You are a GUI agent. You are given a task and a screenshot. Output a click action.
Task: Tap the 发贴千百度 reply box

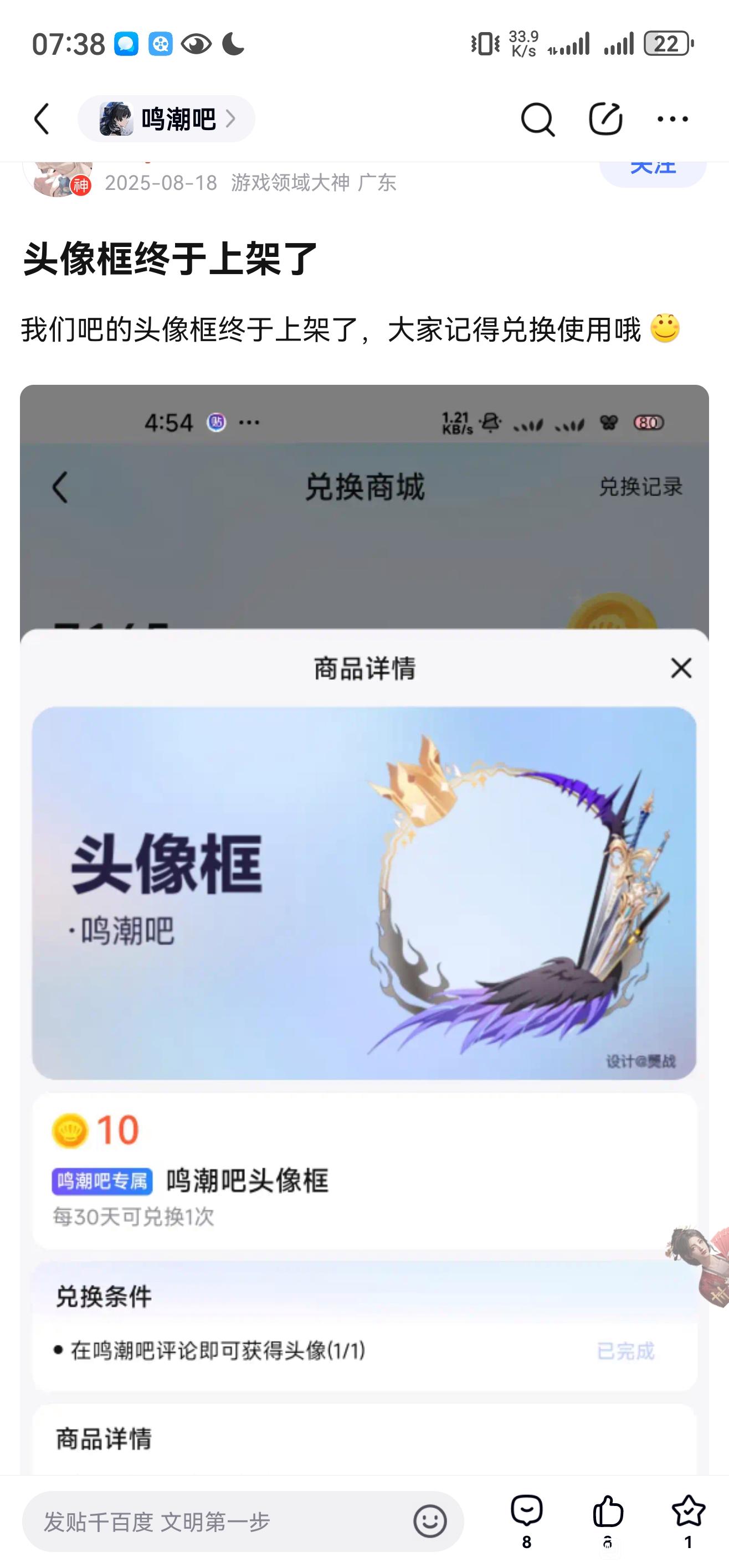pos(219,1521)
